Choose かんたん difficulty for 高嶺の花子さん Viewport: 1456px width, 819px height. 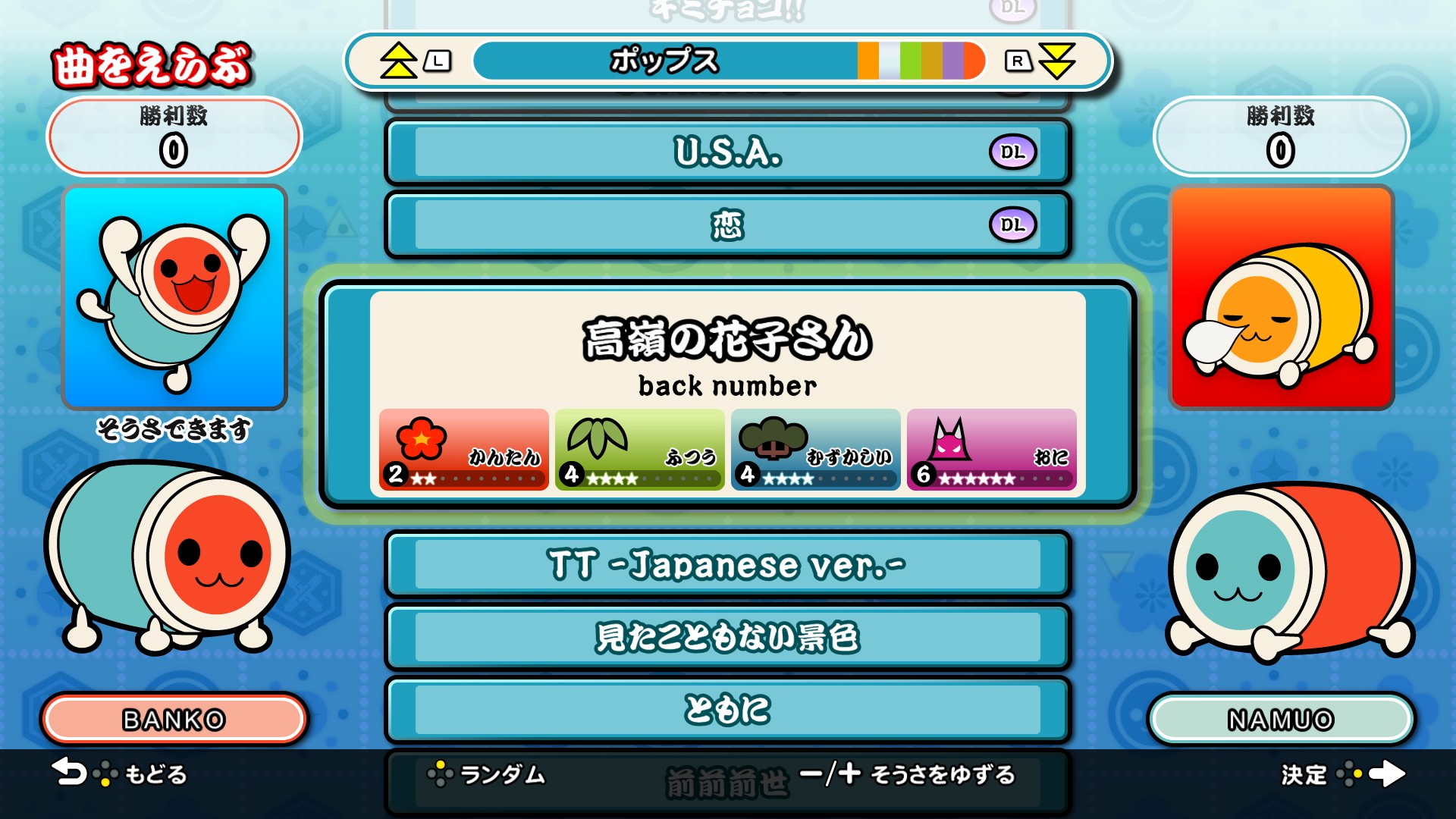[x=463, y=449]
